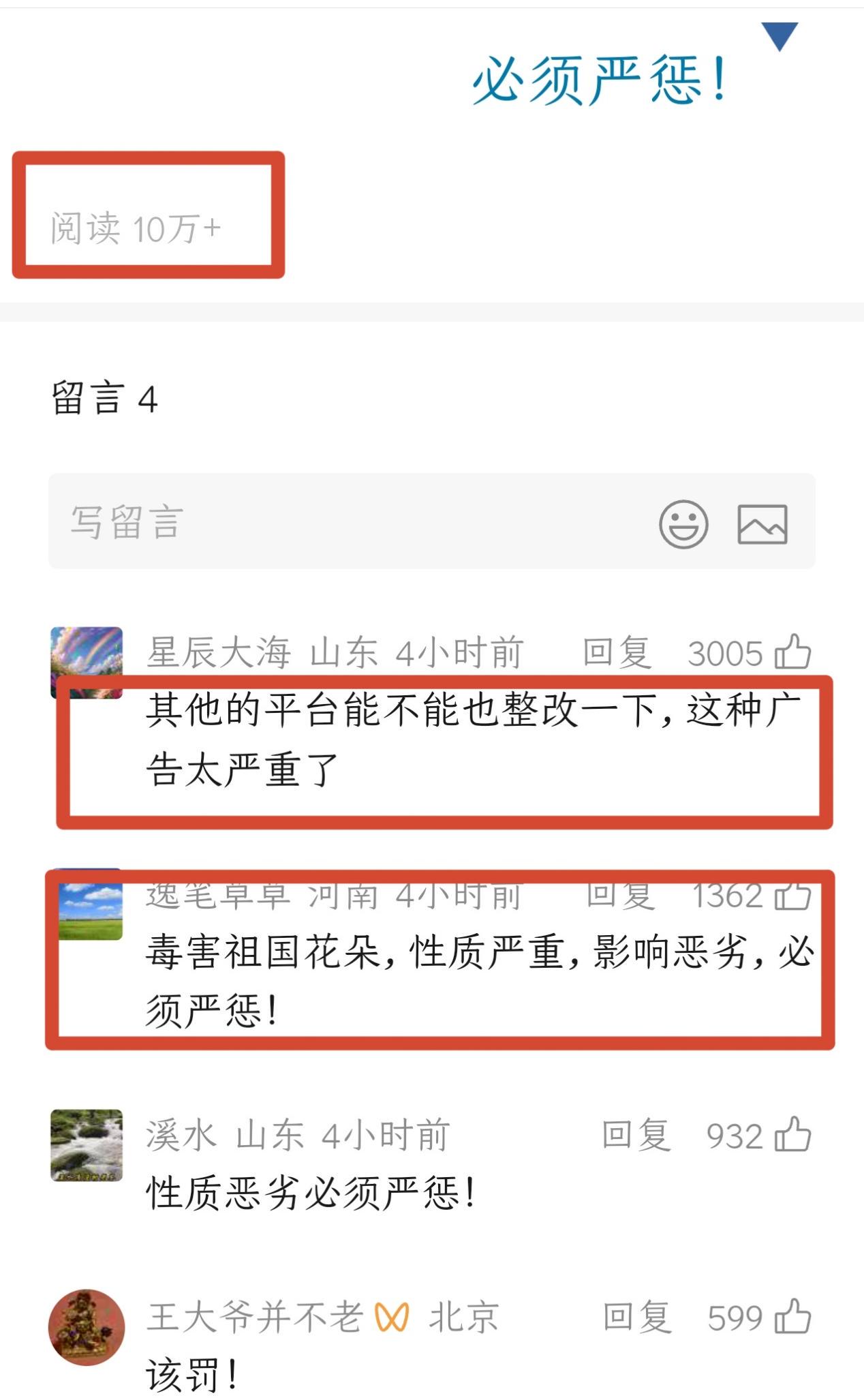Reply to 溪水's comment
The height and width of the screenshot is (1400, 864).
(636, 1136)
